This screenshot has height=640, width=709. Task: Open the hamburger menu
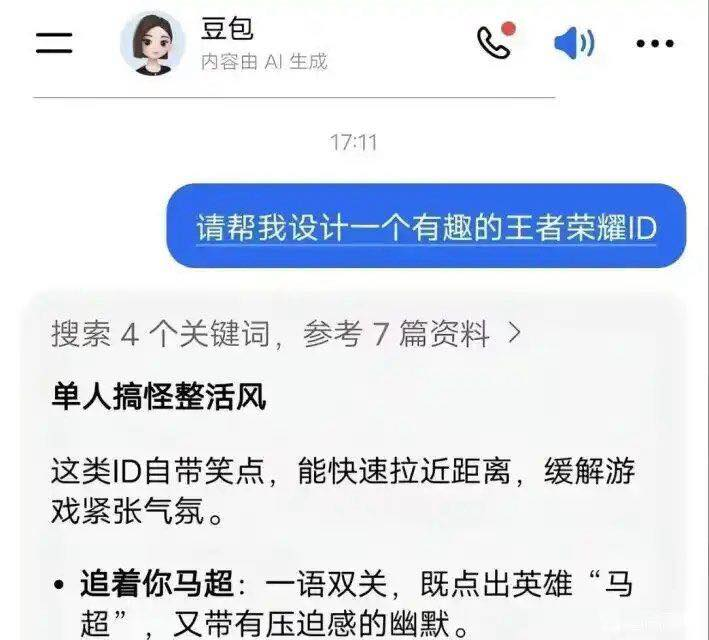(54, 43)
